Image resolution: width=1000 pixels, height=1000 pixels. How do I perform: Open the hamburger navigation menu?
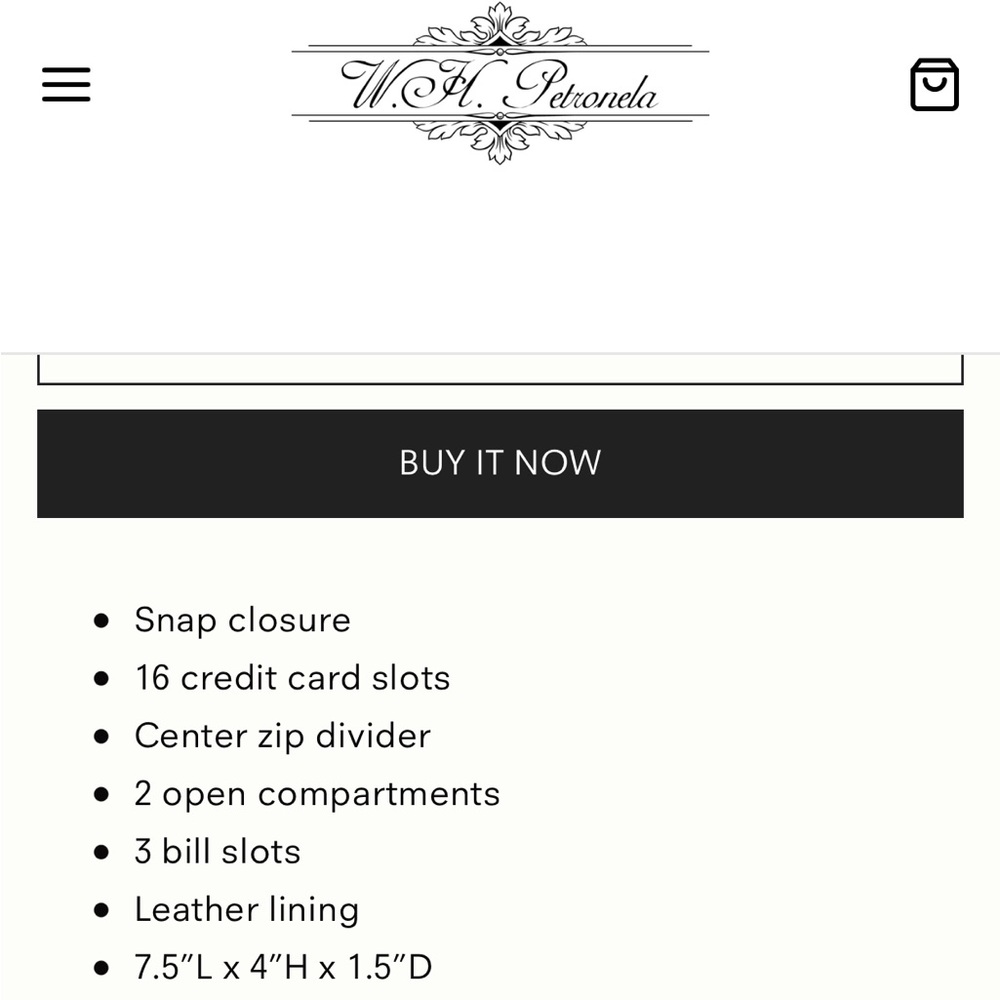click(x=66, y=85)
